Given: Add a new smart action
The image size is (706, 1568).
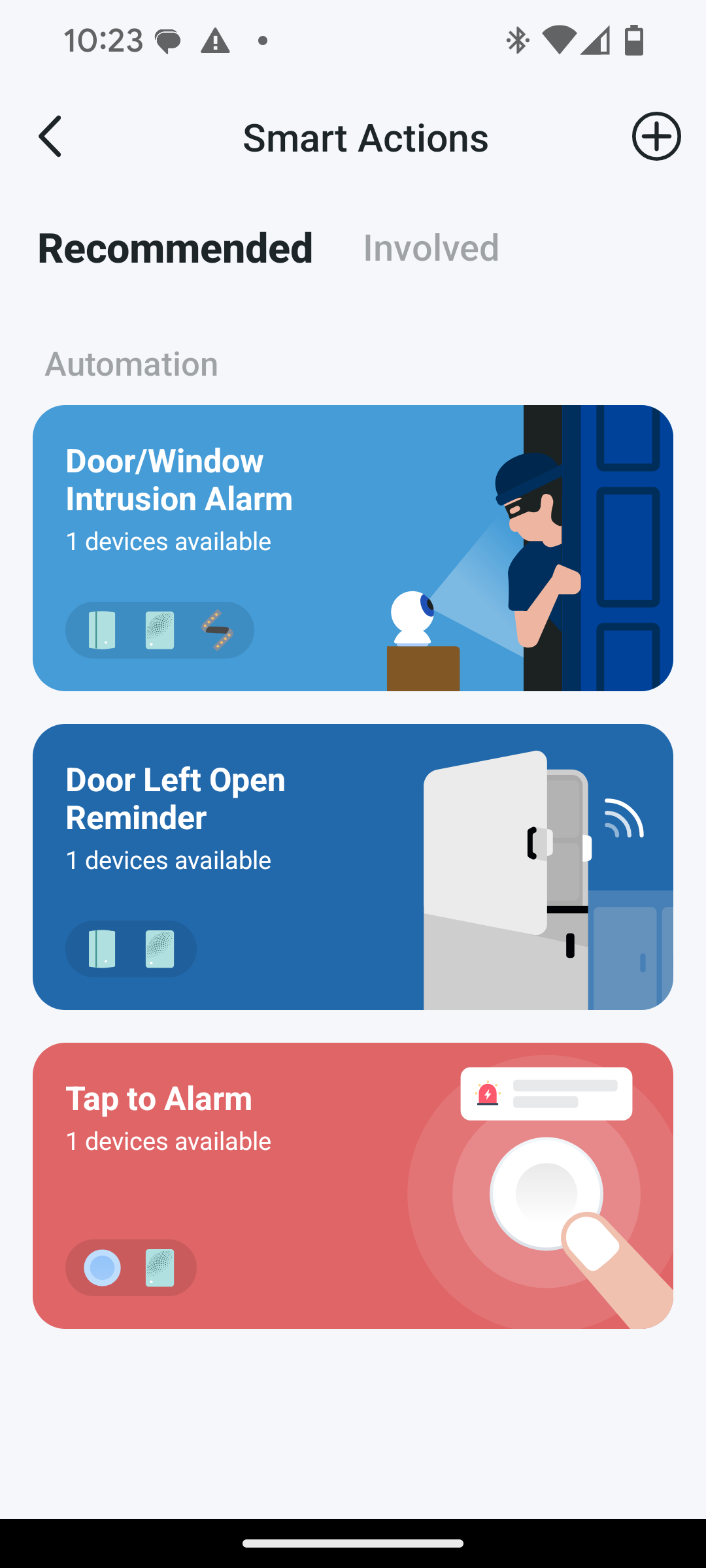Looking at the screenshot, I should point(656,137).
